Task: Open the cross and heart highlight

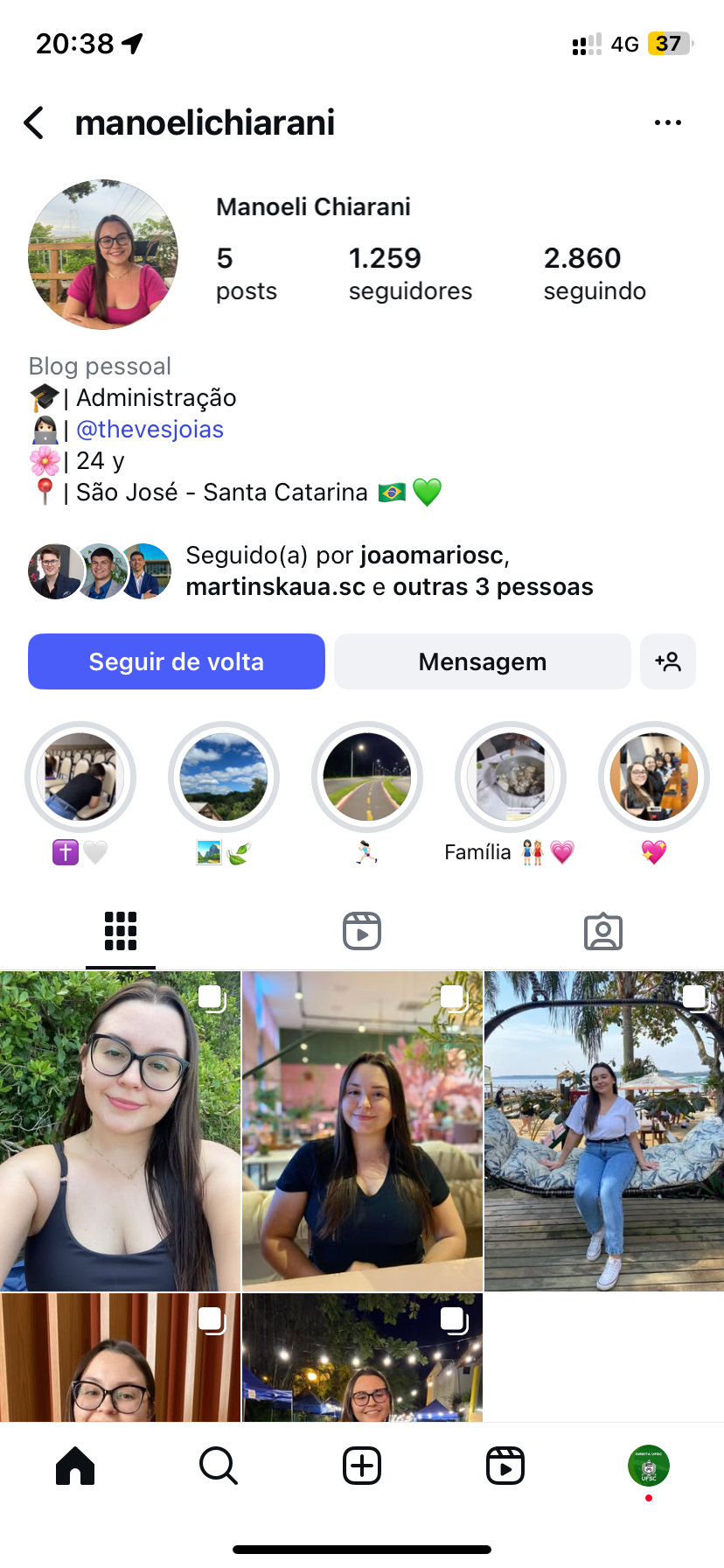Action: 80,777
